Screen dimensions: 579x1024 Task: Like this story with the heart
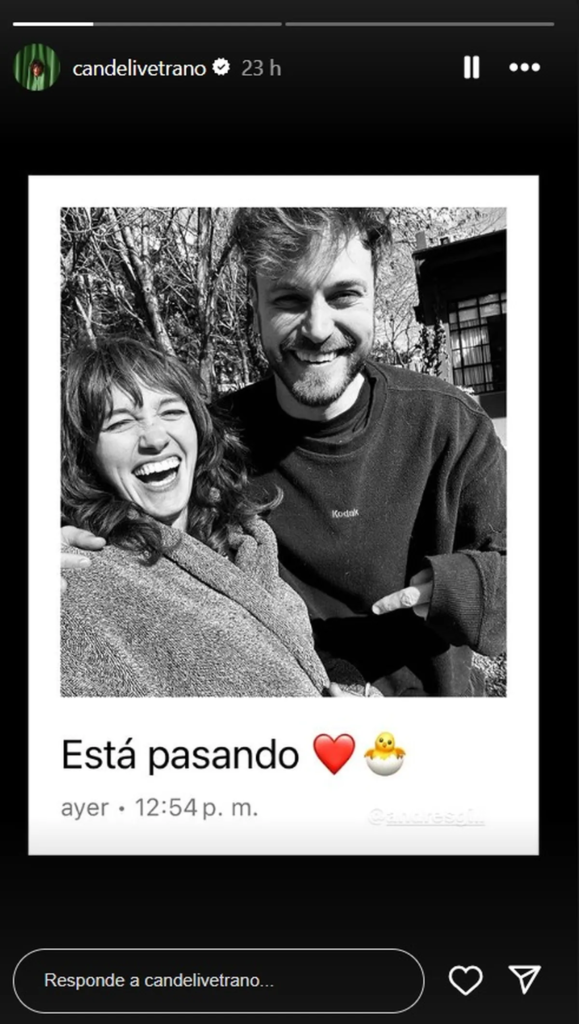[465, 980]
